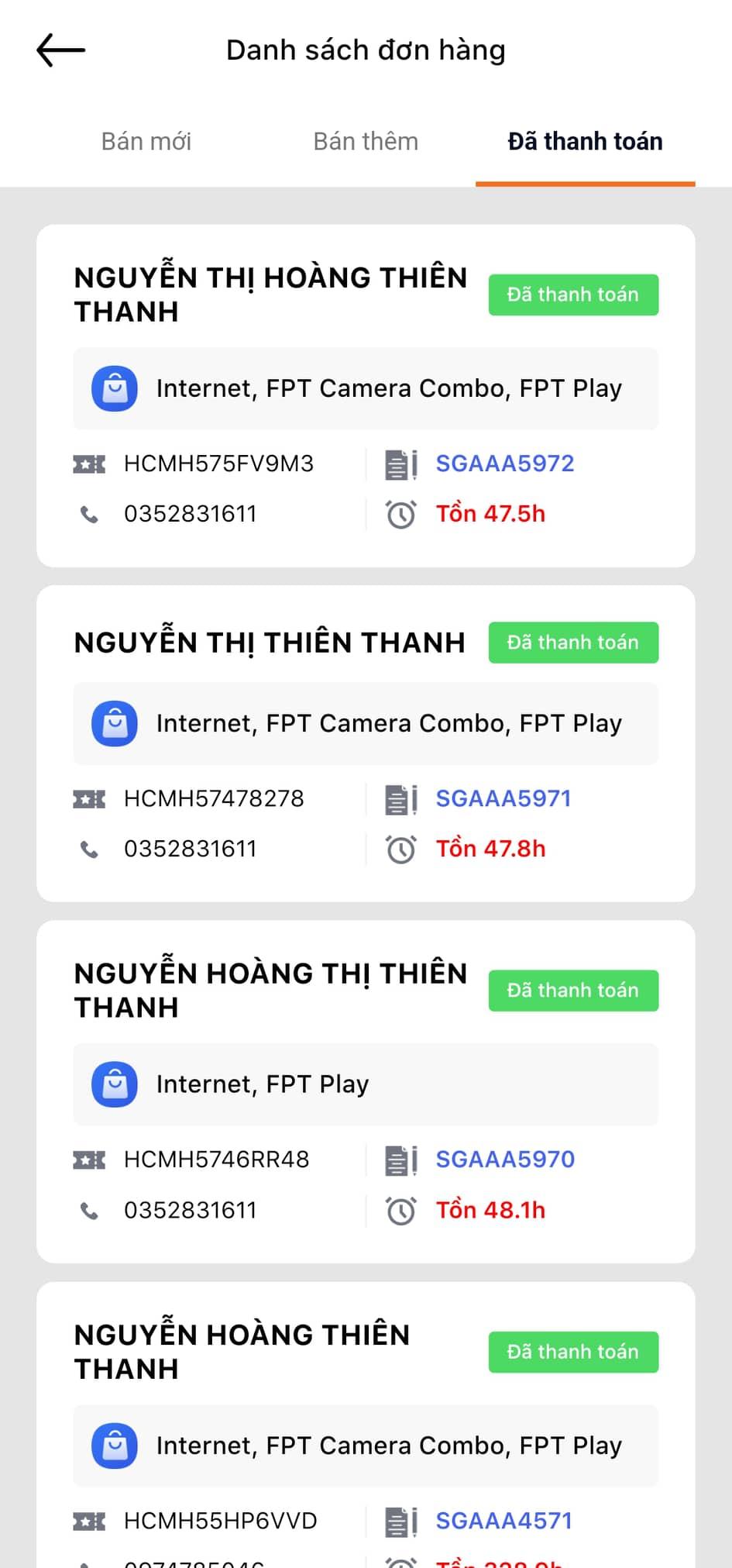
Task: Open the order card with code HCMH5746RR48
Action: pos(216,1160)
